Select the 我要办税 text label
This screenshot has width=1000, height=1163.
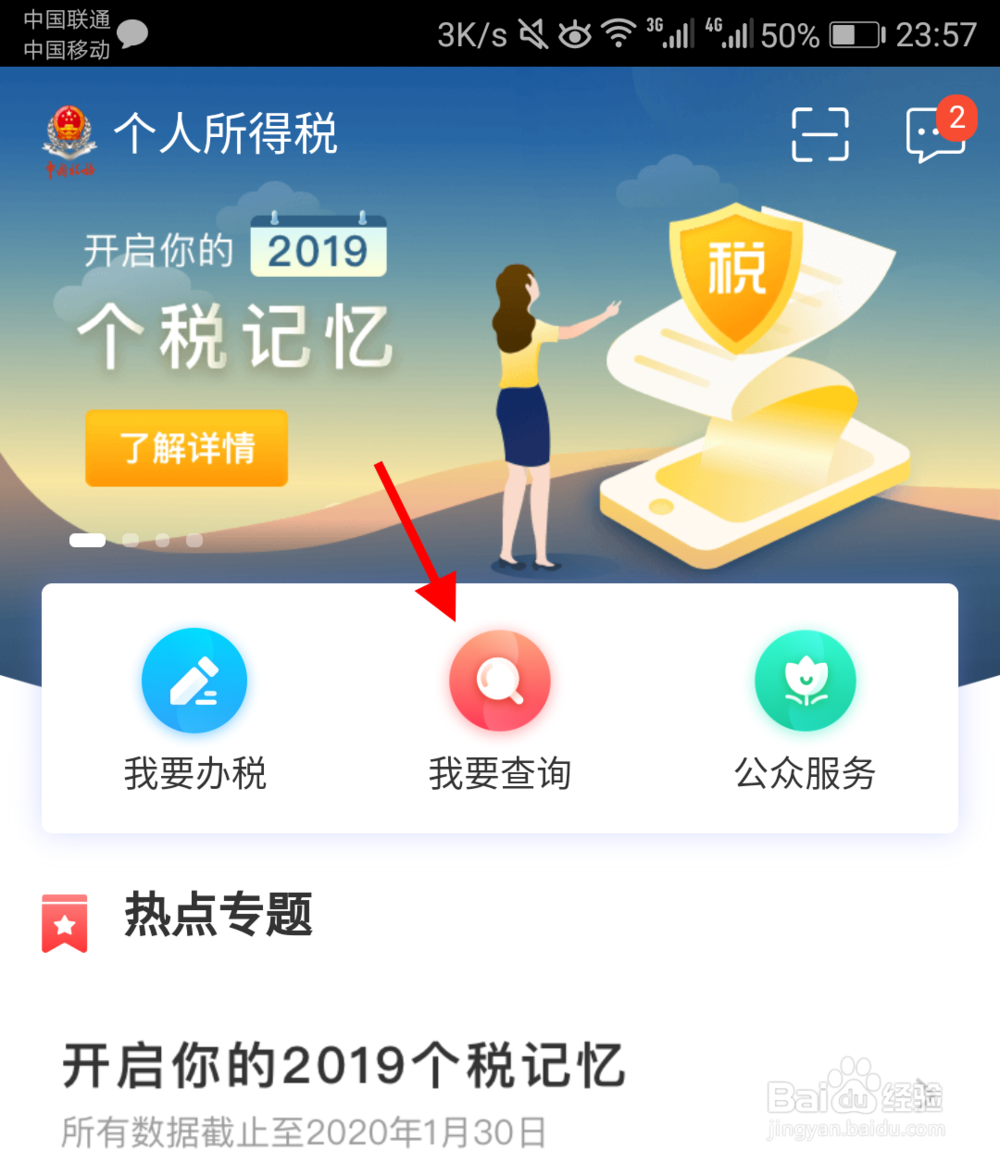(x=194, y=773)
